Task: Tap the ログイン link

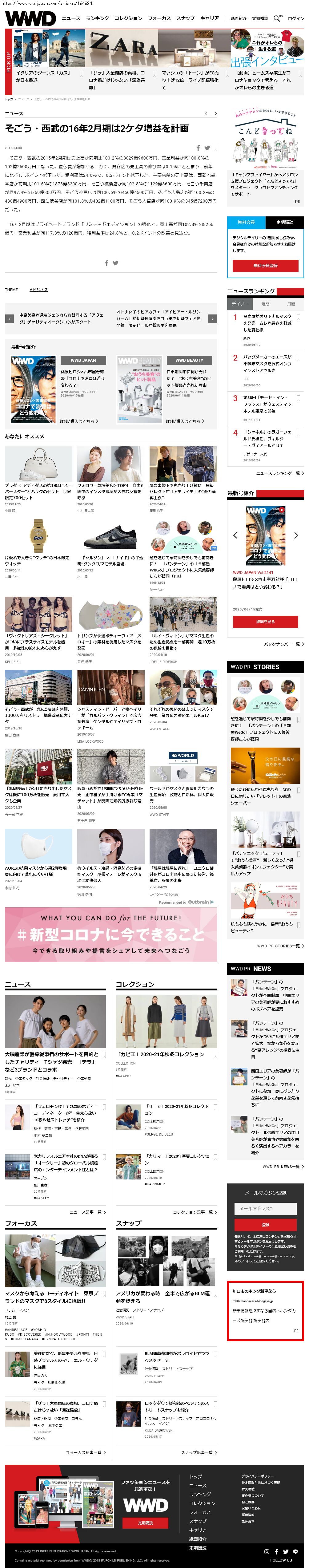Action: (x=295, y=18)
